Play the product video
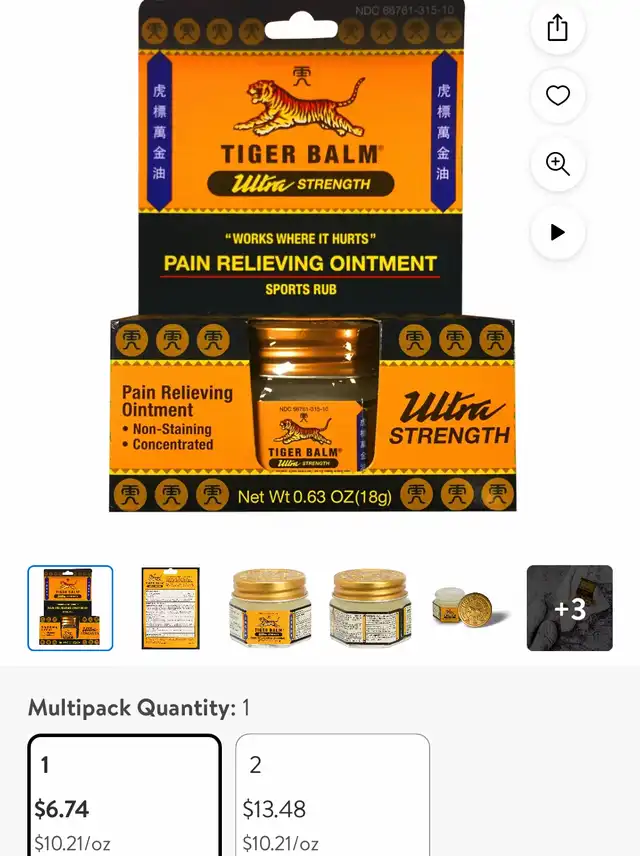 [557, 233]
